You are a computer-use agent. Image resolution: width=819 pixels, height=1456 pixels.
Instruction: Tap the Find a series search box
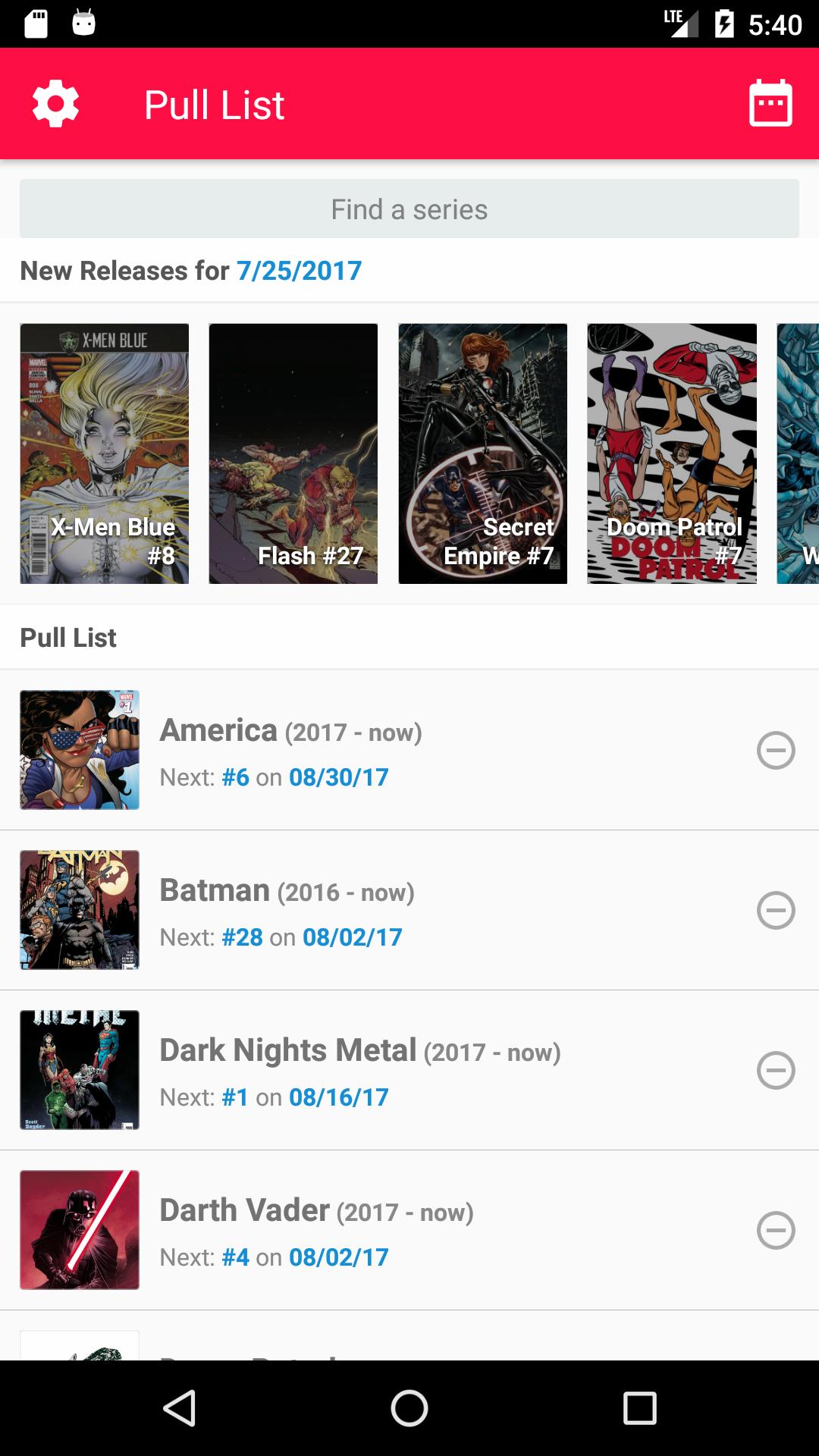[409, 209]
